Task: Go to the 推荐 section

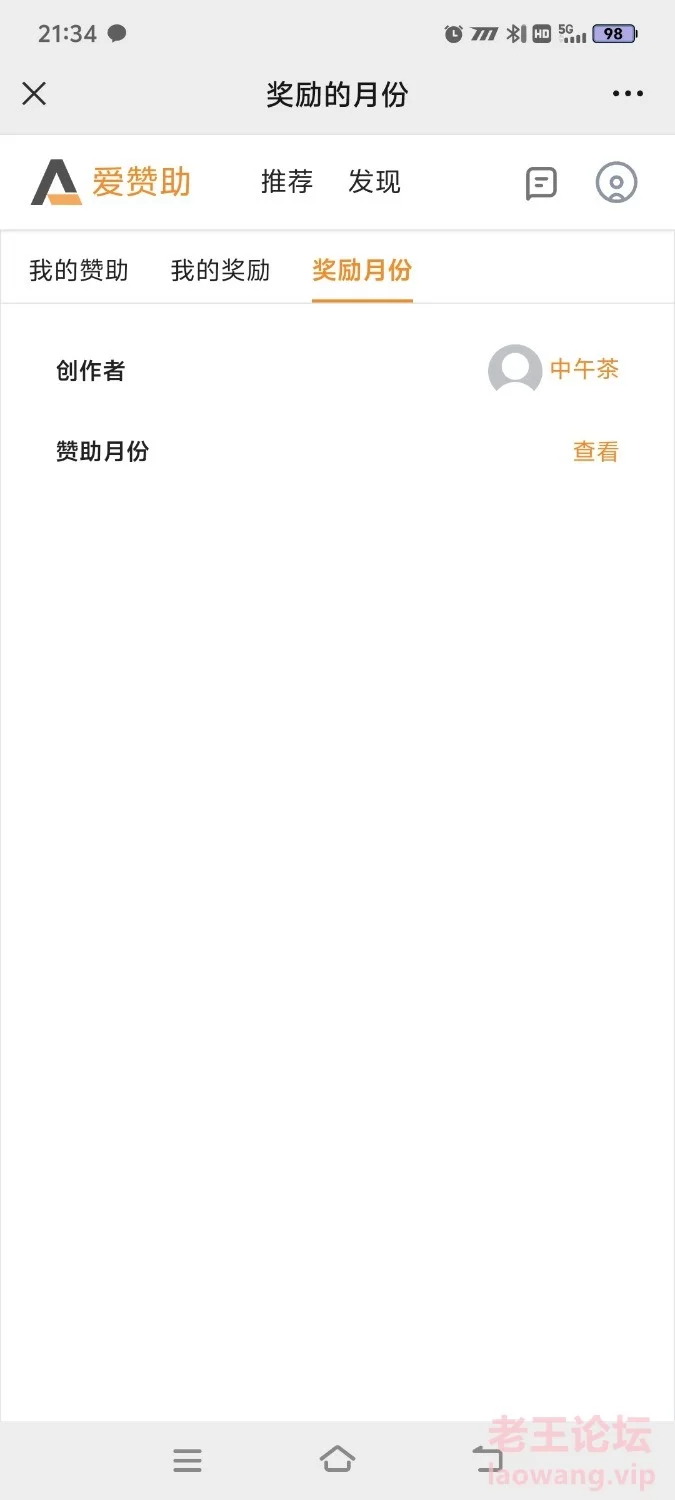Action: click(x=287, y=182)
